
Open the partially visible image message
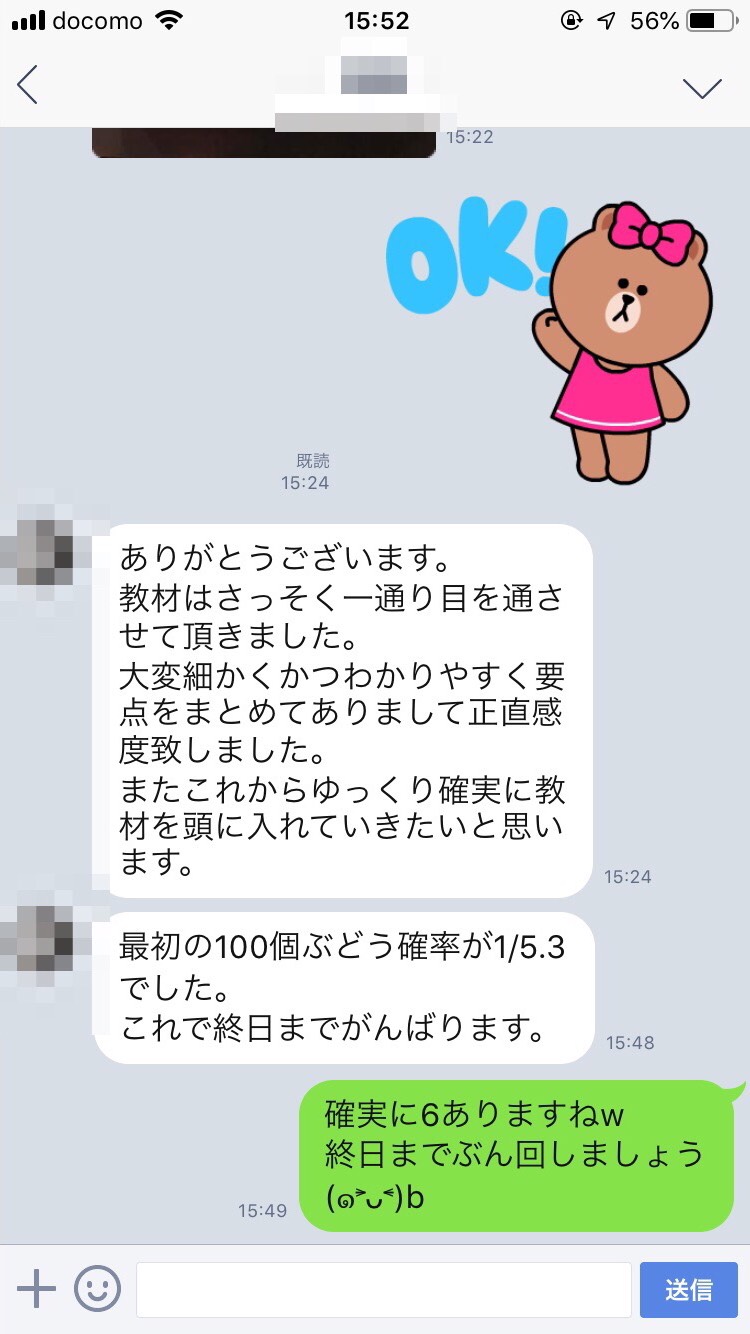tap(264, 143)
